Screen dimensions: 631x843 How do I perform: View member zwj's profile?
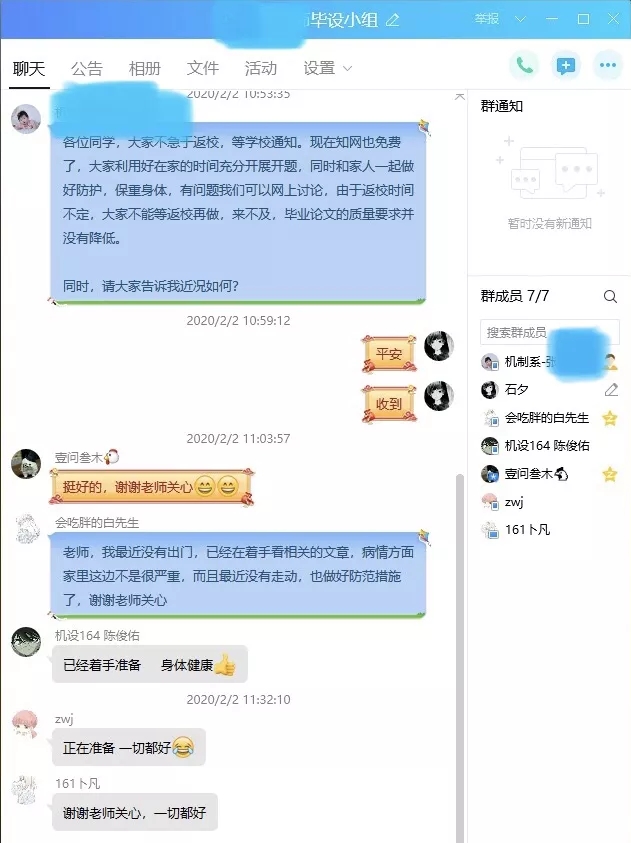[514, 502]
